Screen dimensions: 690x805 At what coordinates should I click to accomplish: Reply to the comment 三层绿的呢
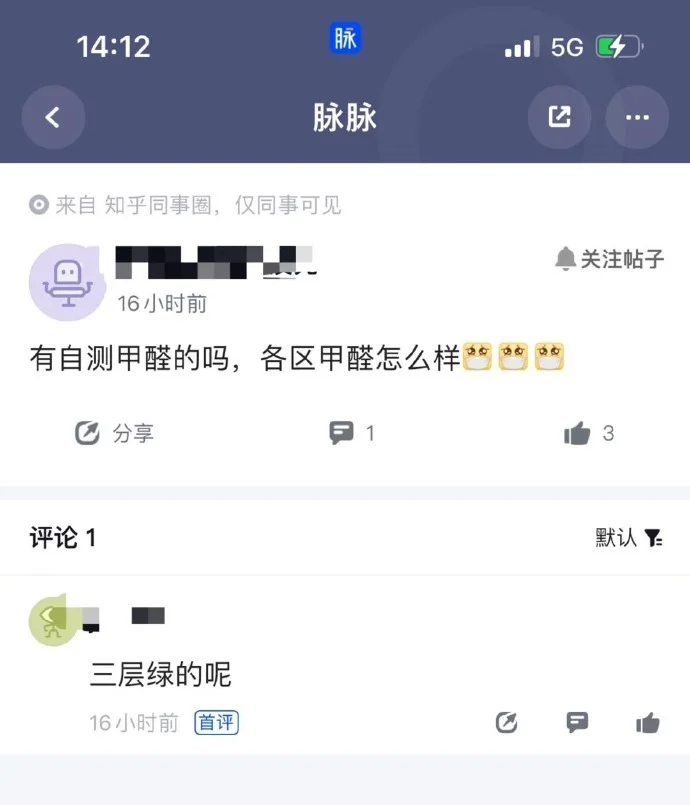click(x=577, y=723)
